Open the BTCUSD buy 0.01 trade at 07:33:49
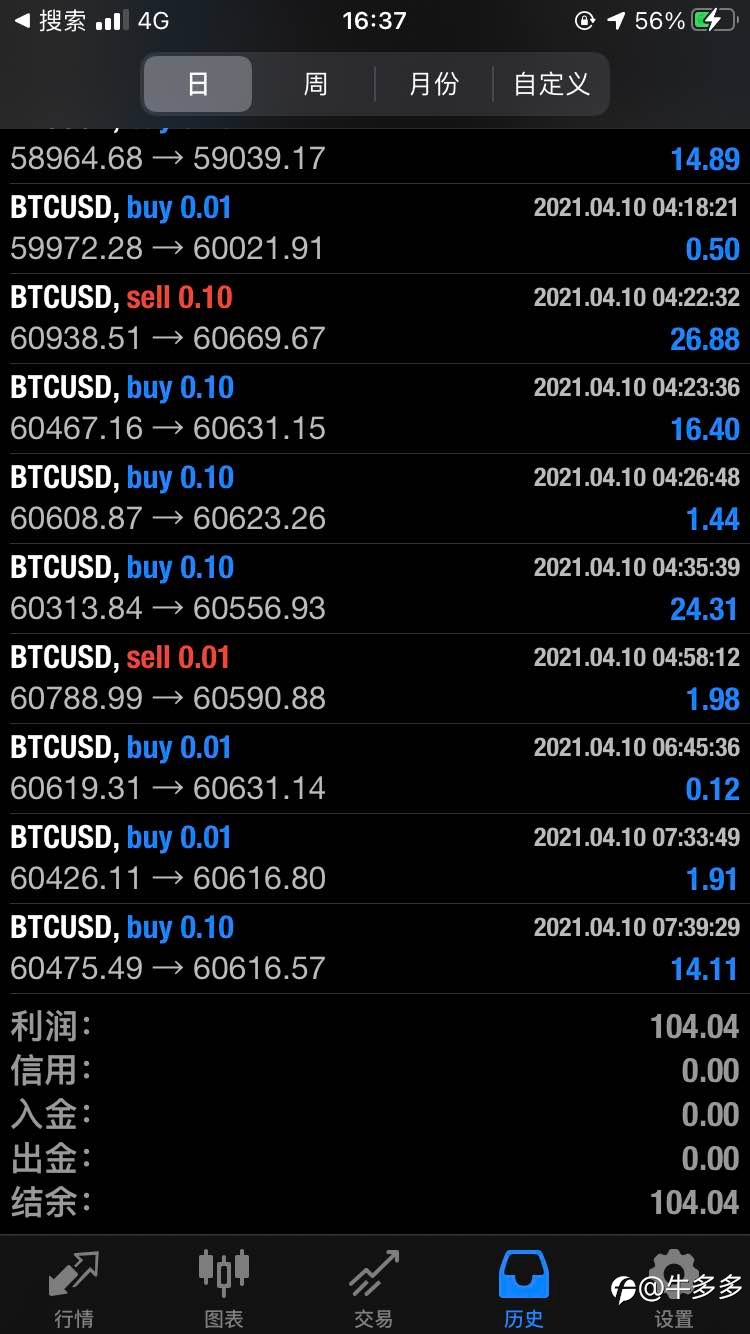This screenshot has height=1334, width=750. pyautogui.click(x=375, y=858)
